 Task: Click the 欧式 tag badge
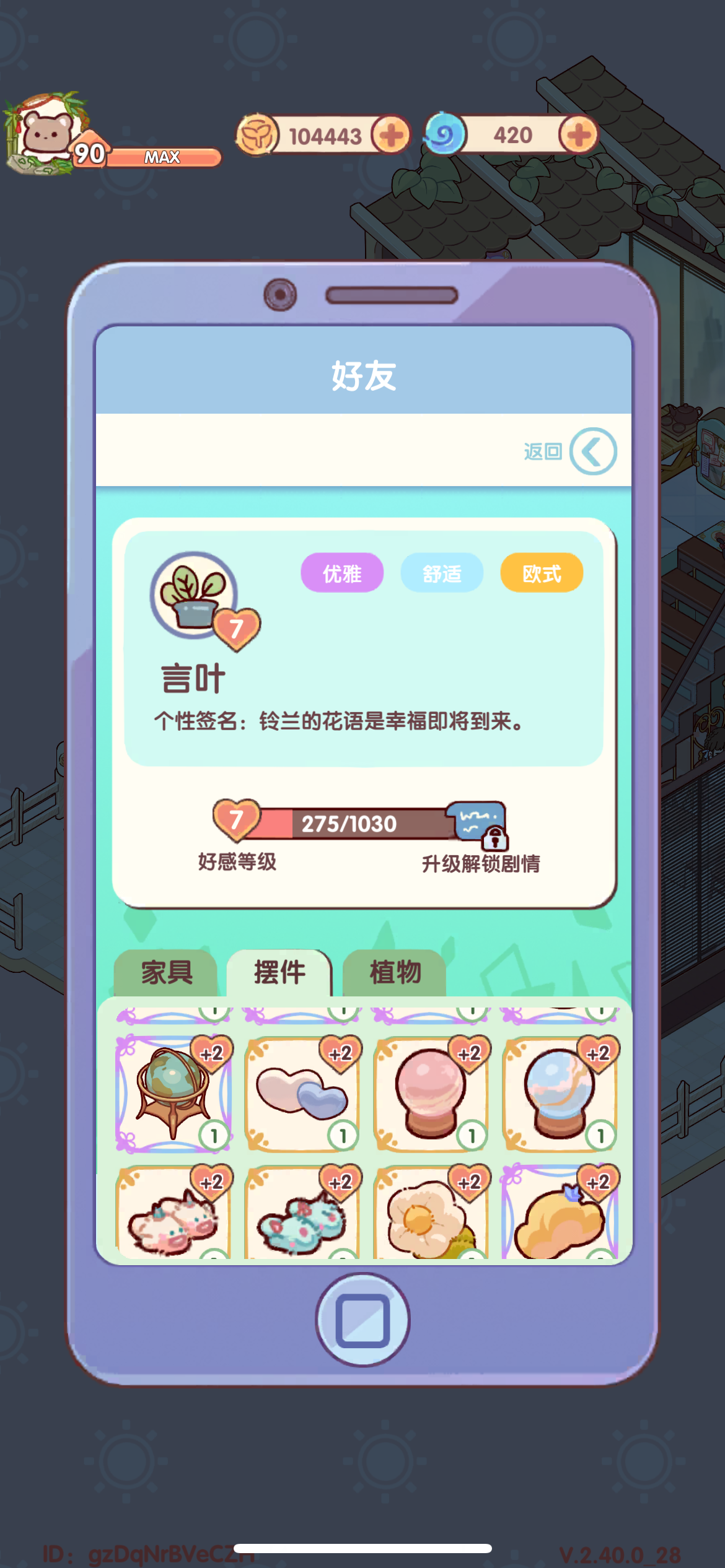click(x=540, y=573)
